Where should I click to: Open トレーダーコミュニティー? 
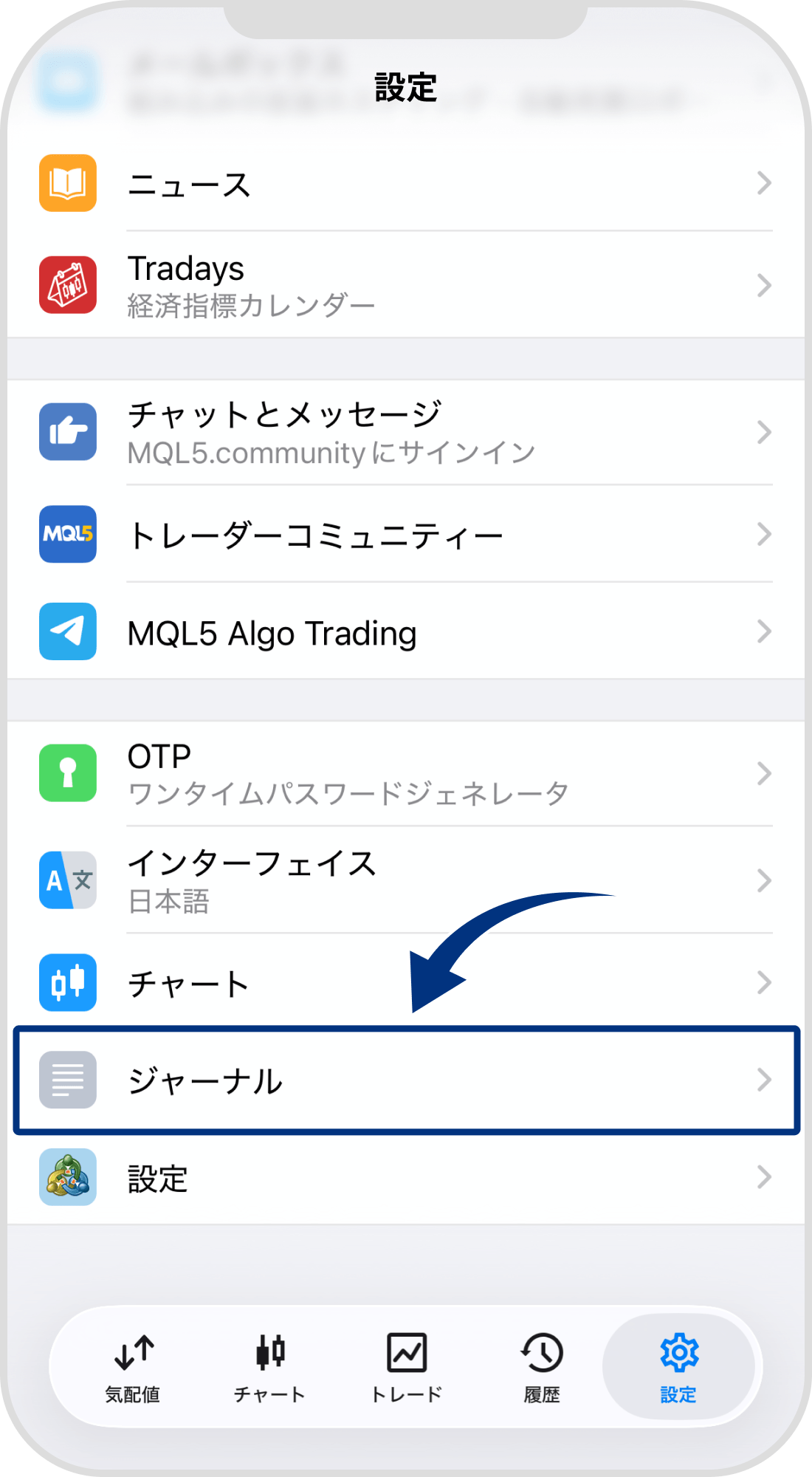point(406,535)
